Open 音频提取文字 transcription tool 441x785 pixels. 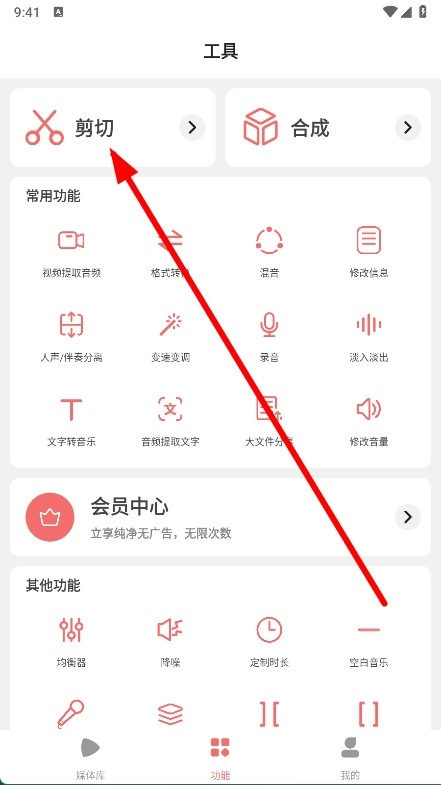pyautogui.click(x=170, y=421)
